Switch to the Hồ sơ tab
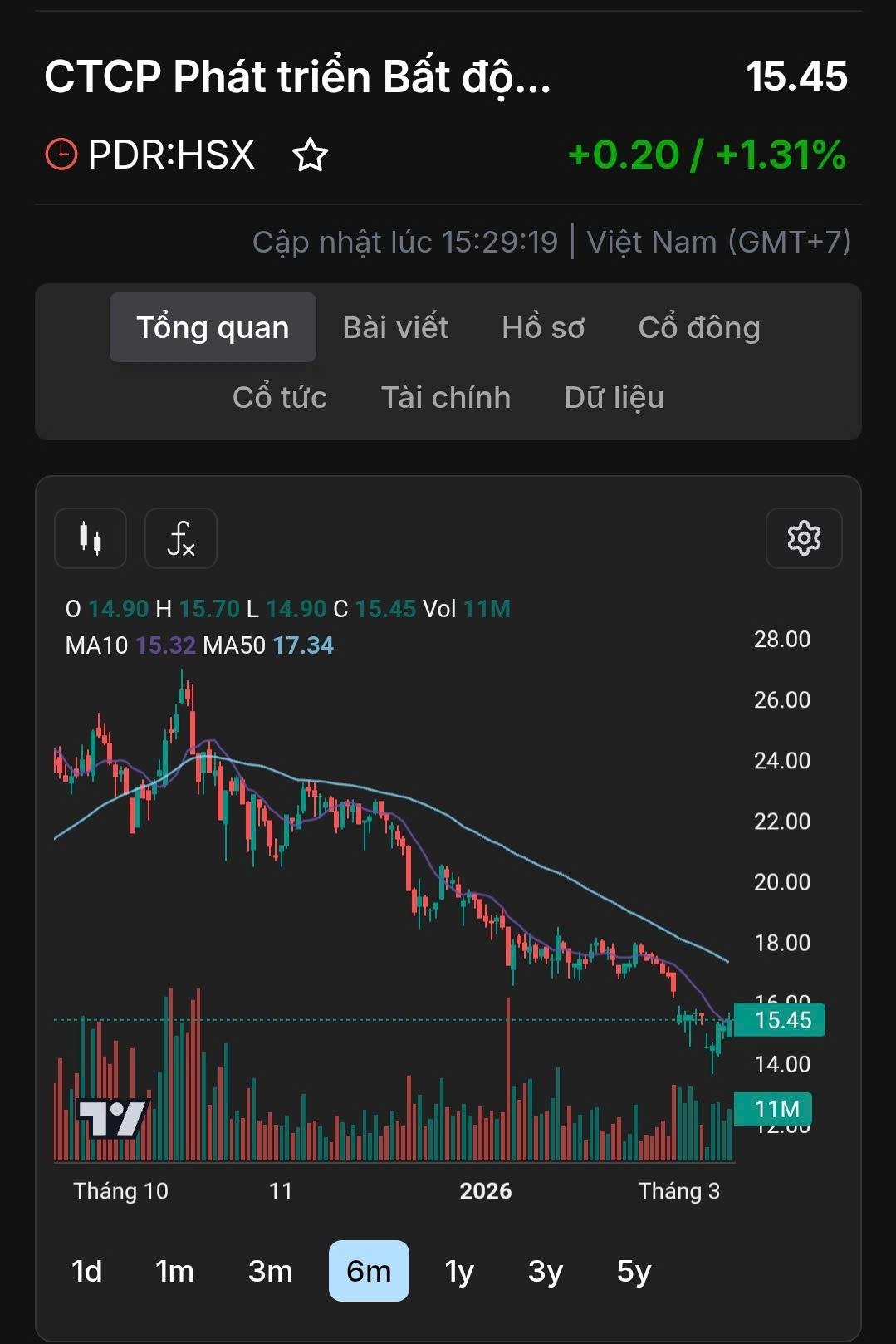896x1344 pixels. coord(543,328)
